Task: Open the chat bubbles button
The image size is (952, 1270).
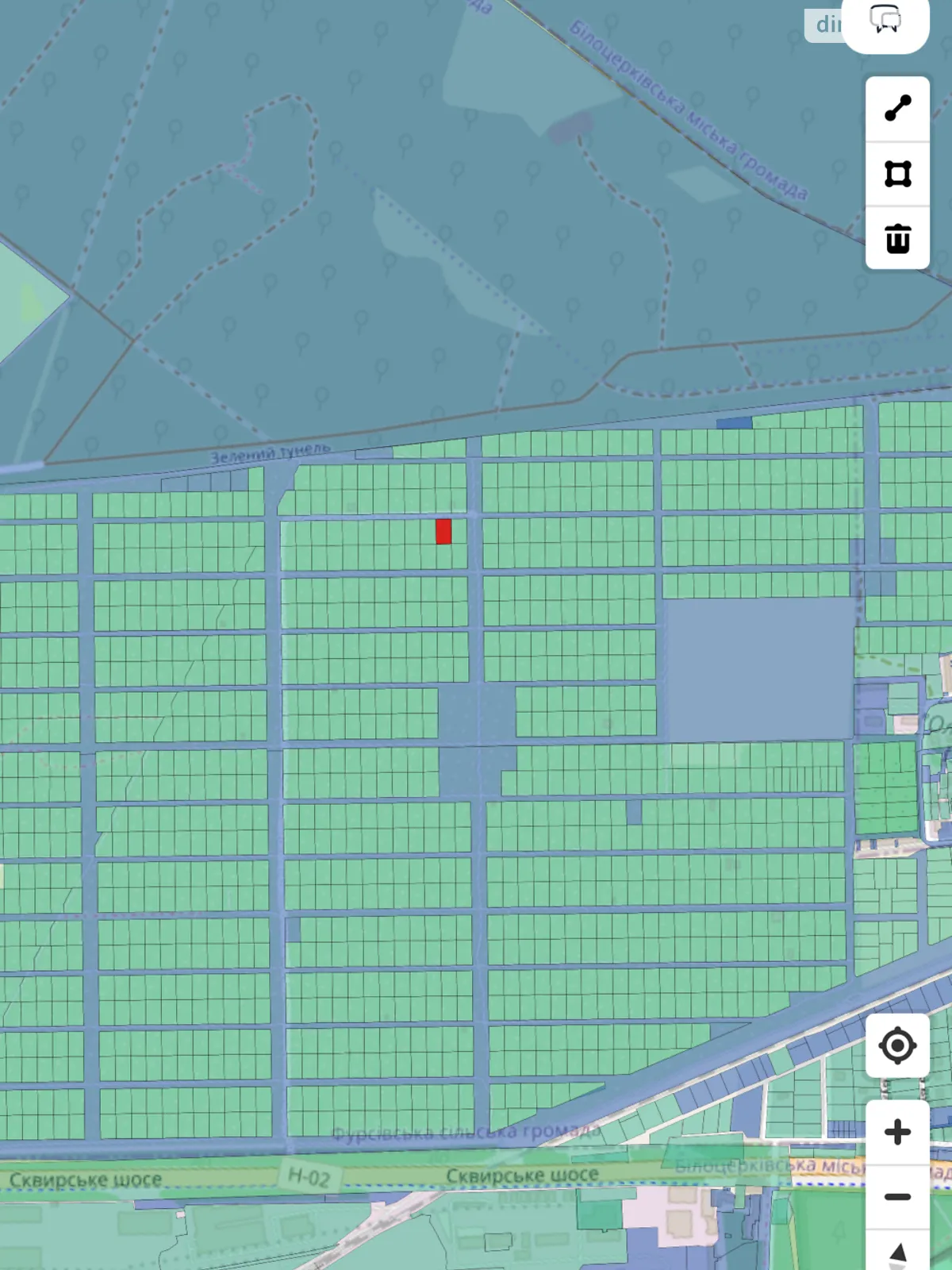Action: 885,20
